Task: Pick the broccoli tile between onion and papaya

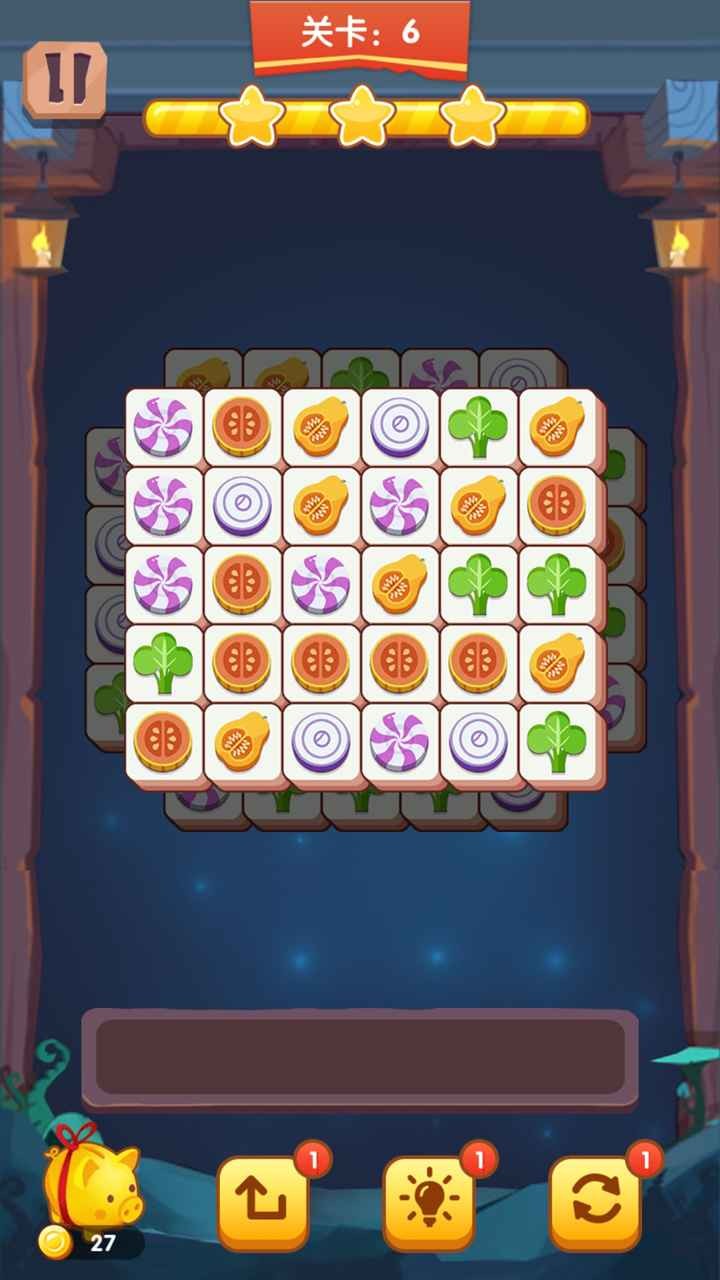Action: click(478, 426)
